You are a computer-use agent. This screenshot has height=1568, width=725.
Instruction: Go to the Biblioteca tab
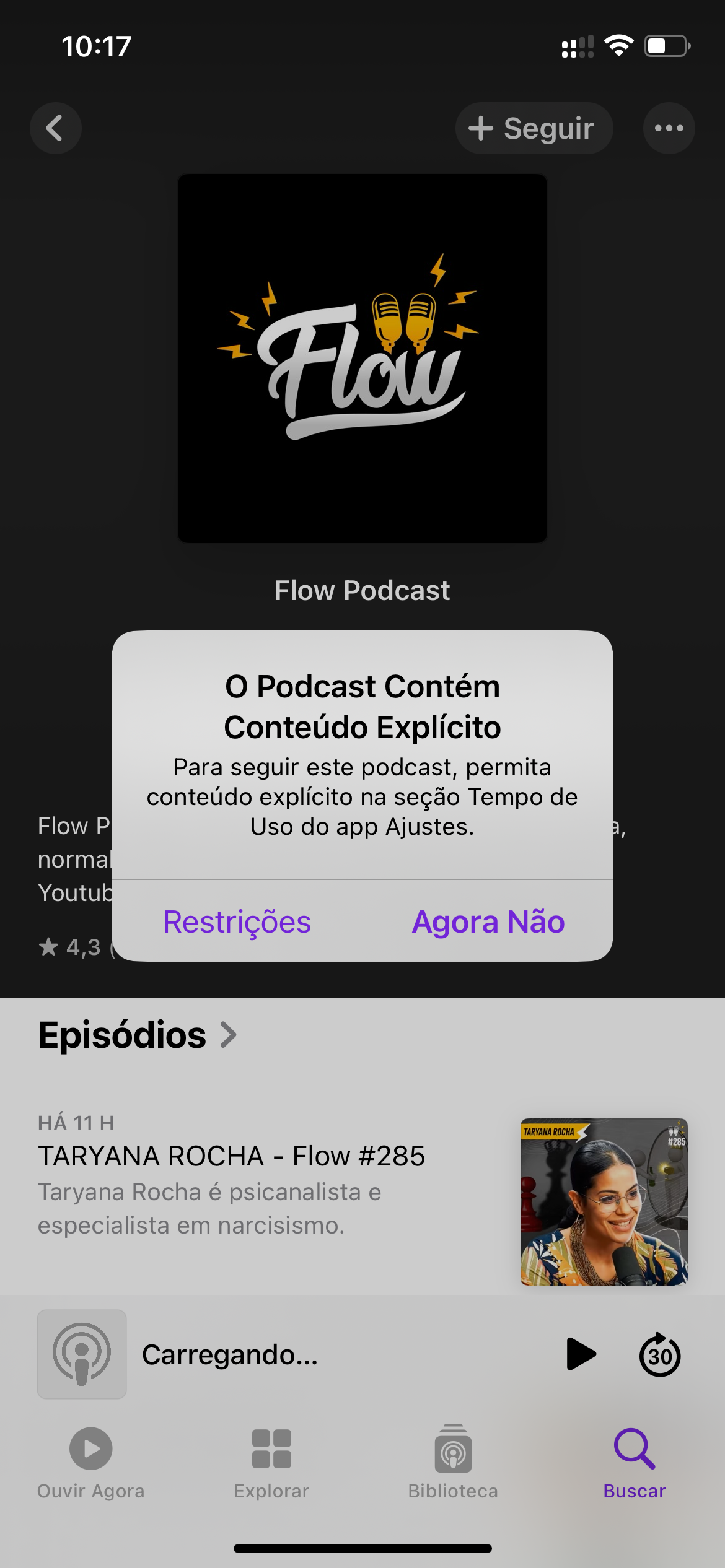453,1463
